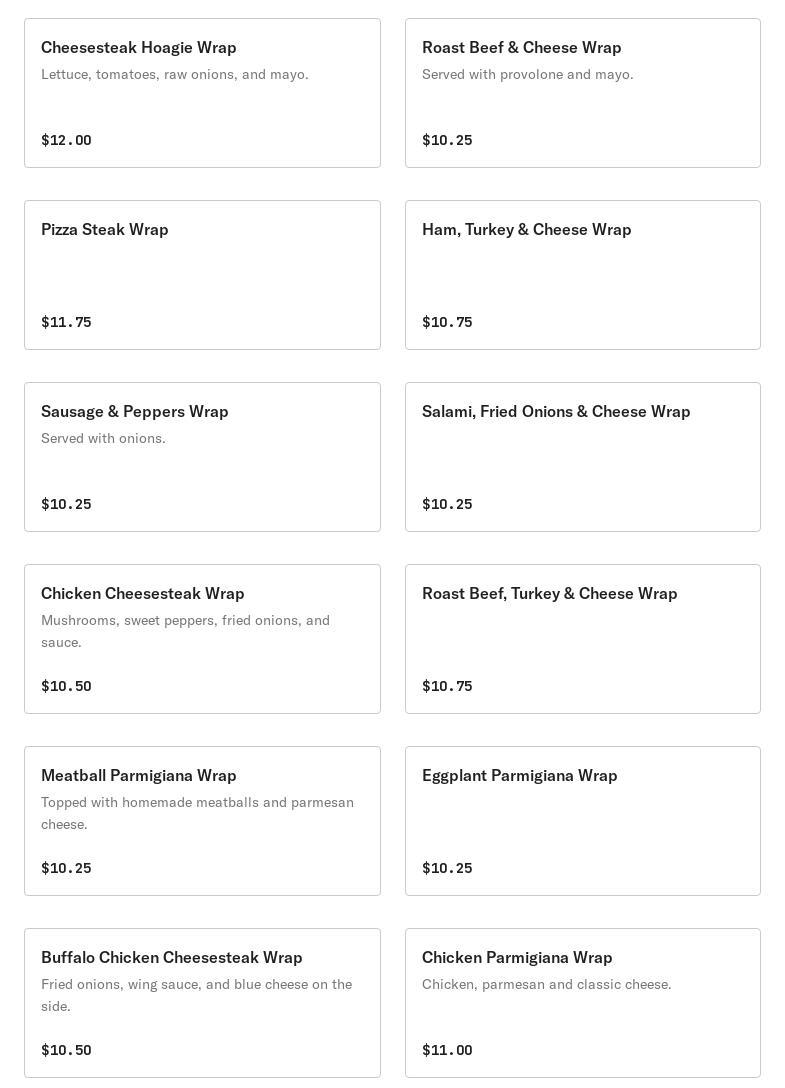Open Ham, Turkey & Cheese Wrap
Image resolution: width=785 pixels, height=1088 pixels.
582,275
